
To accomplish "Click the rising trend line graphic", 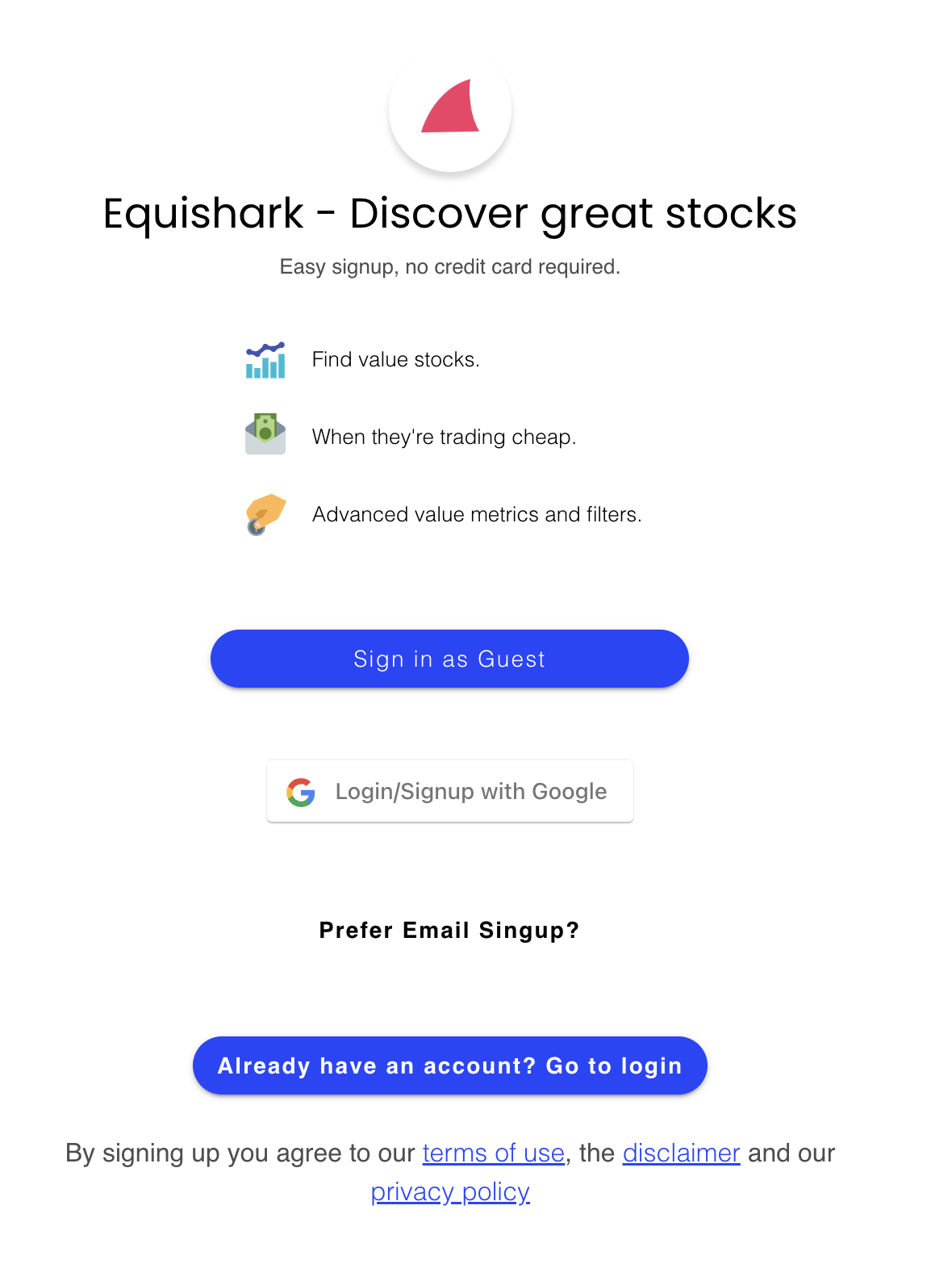I will click(265, 353).
